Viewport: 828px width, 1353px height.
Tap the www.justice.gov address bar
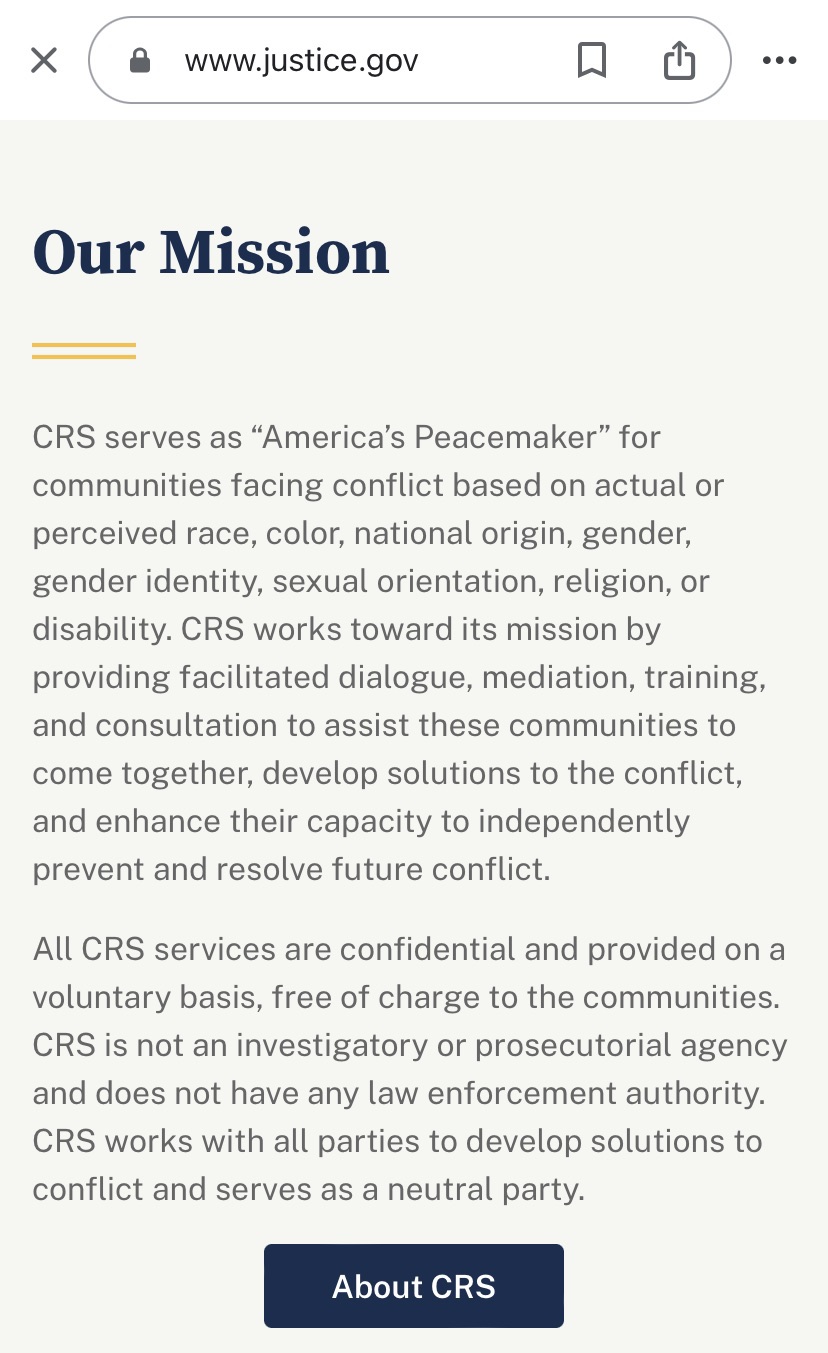[x=300, y=61]
